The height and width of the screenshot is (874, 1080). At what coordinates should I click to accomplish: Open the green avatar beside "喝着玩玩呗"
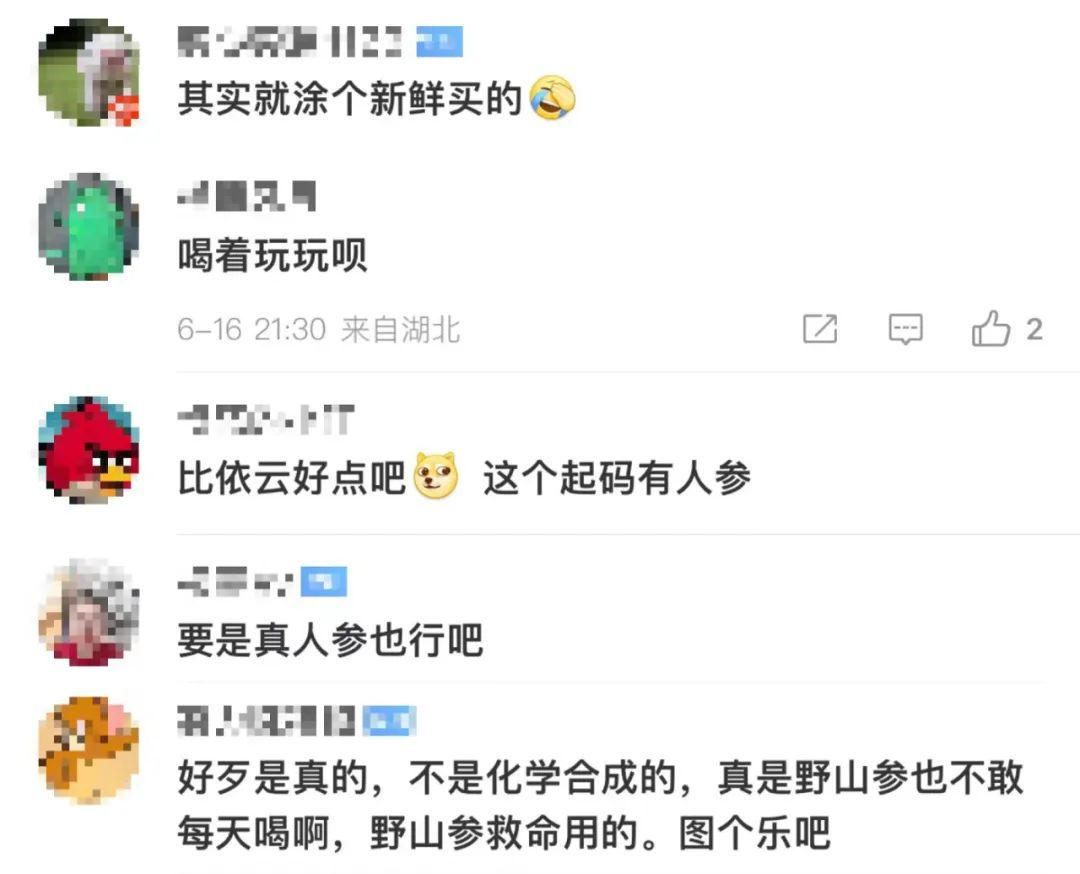pyautogui.click(x=88, y=227)
